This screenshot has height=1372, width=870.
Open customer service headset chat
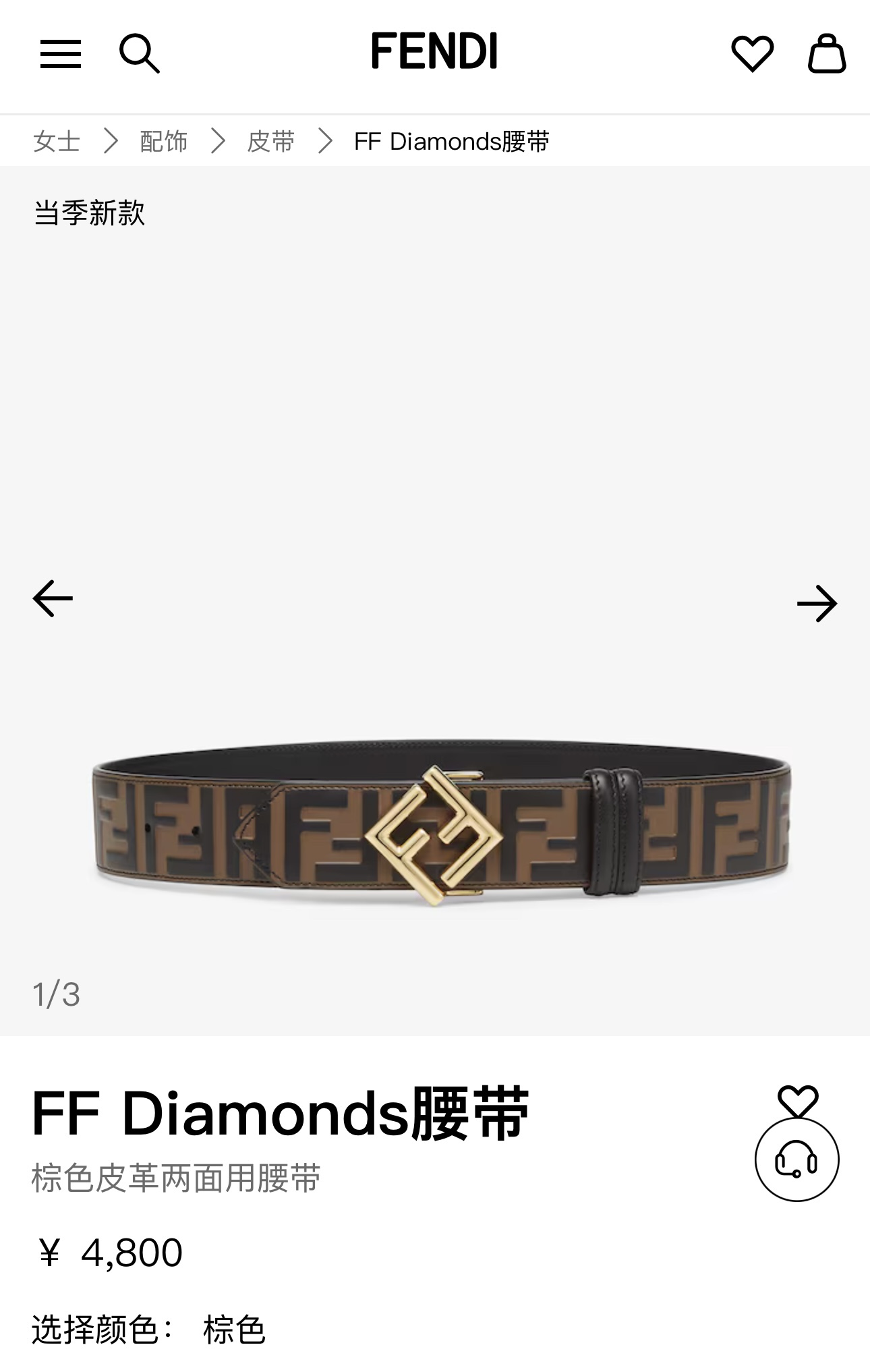click(796, 1160)
